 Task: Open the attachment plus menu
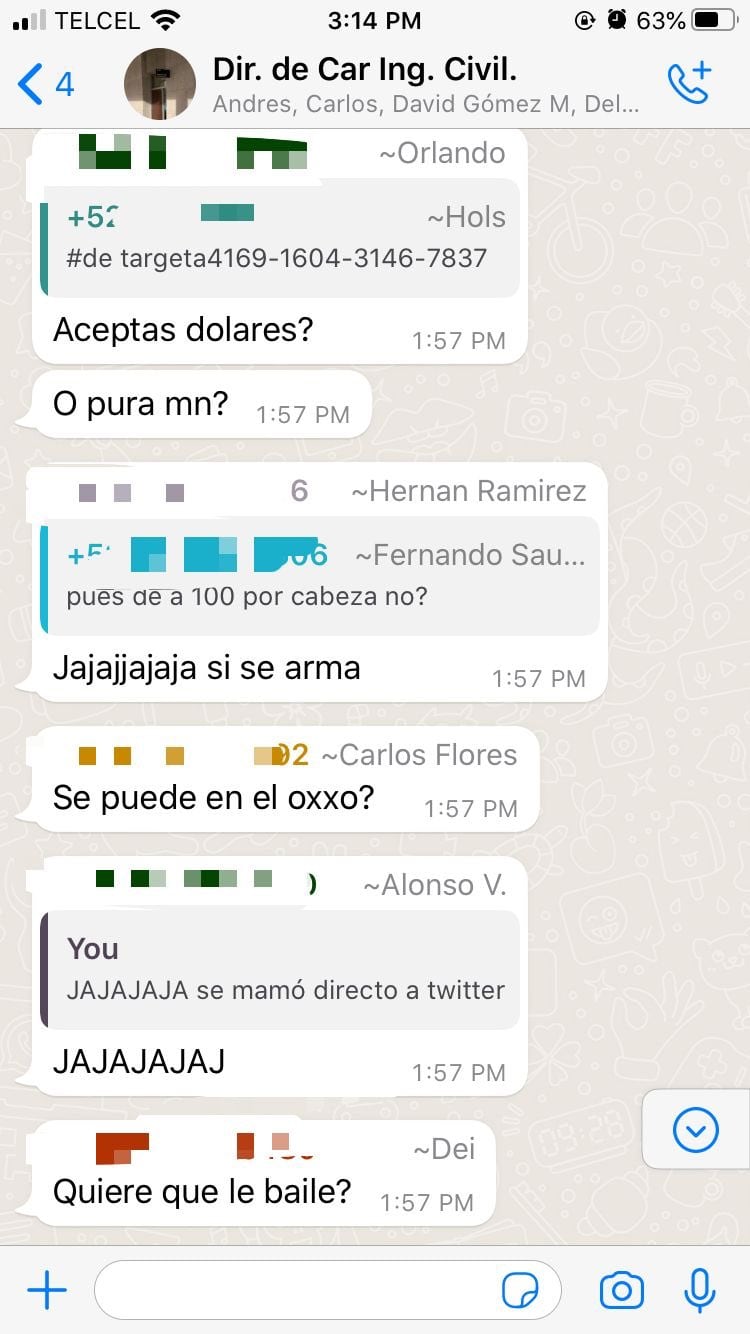click(46, 1291)
